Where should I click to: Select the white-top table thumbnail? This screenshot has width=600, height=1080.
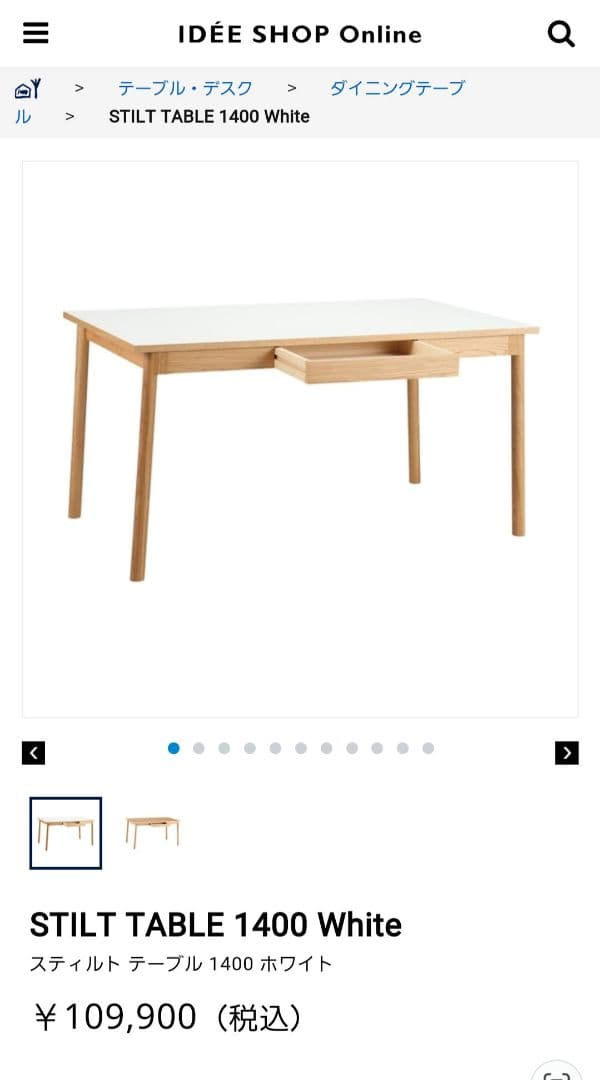click(x=66, y=833)
